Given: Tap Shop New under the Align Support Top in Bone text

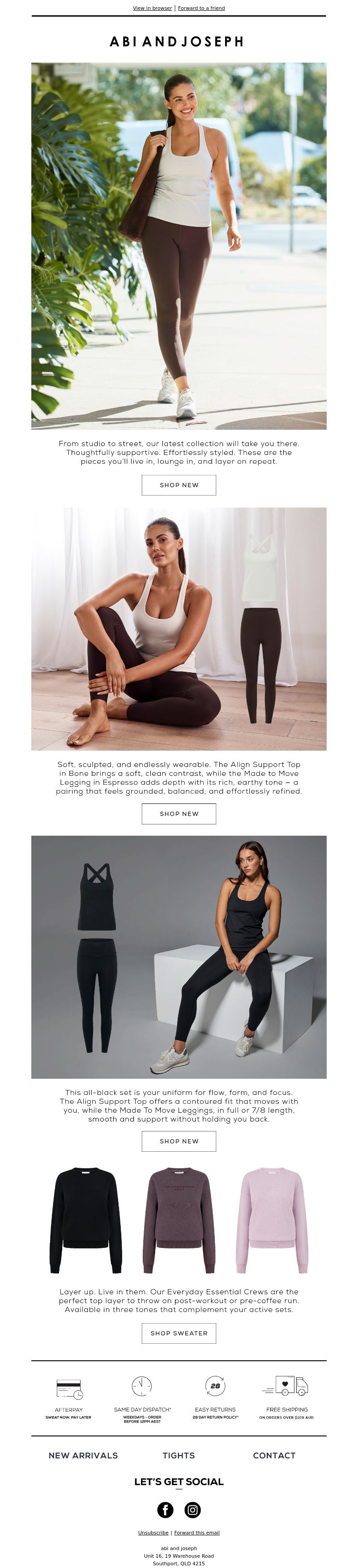Looking at the screenshot, I should 179,814.
